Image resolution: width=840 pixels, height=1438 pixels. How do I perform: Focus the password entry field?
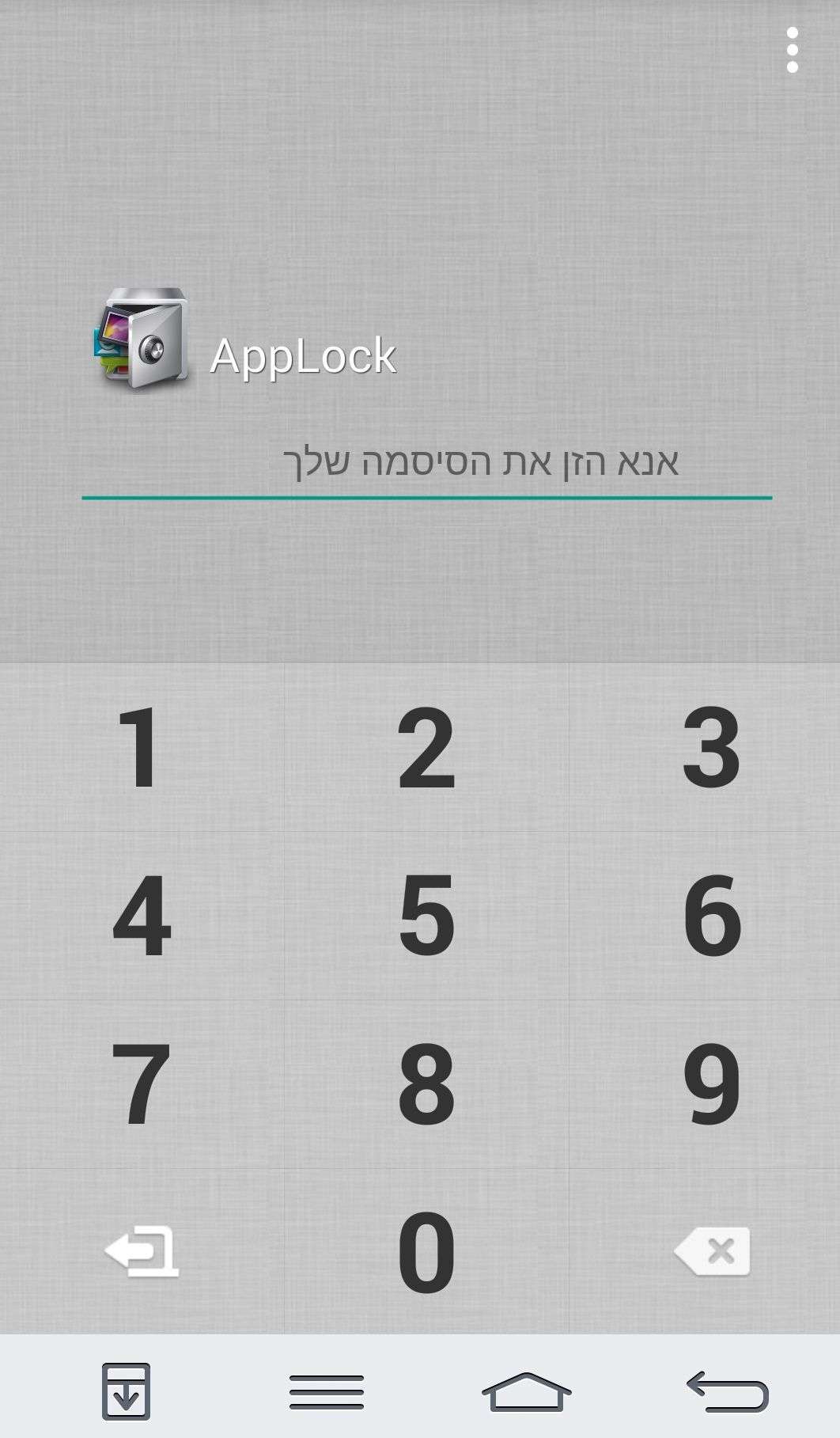[x=427, y=465]
